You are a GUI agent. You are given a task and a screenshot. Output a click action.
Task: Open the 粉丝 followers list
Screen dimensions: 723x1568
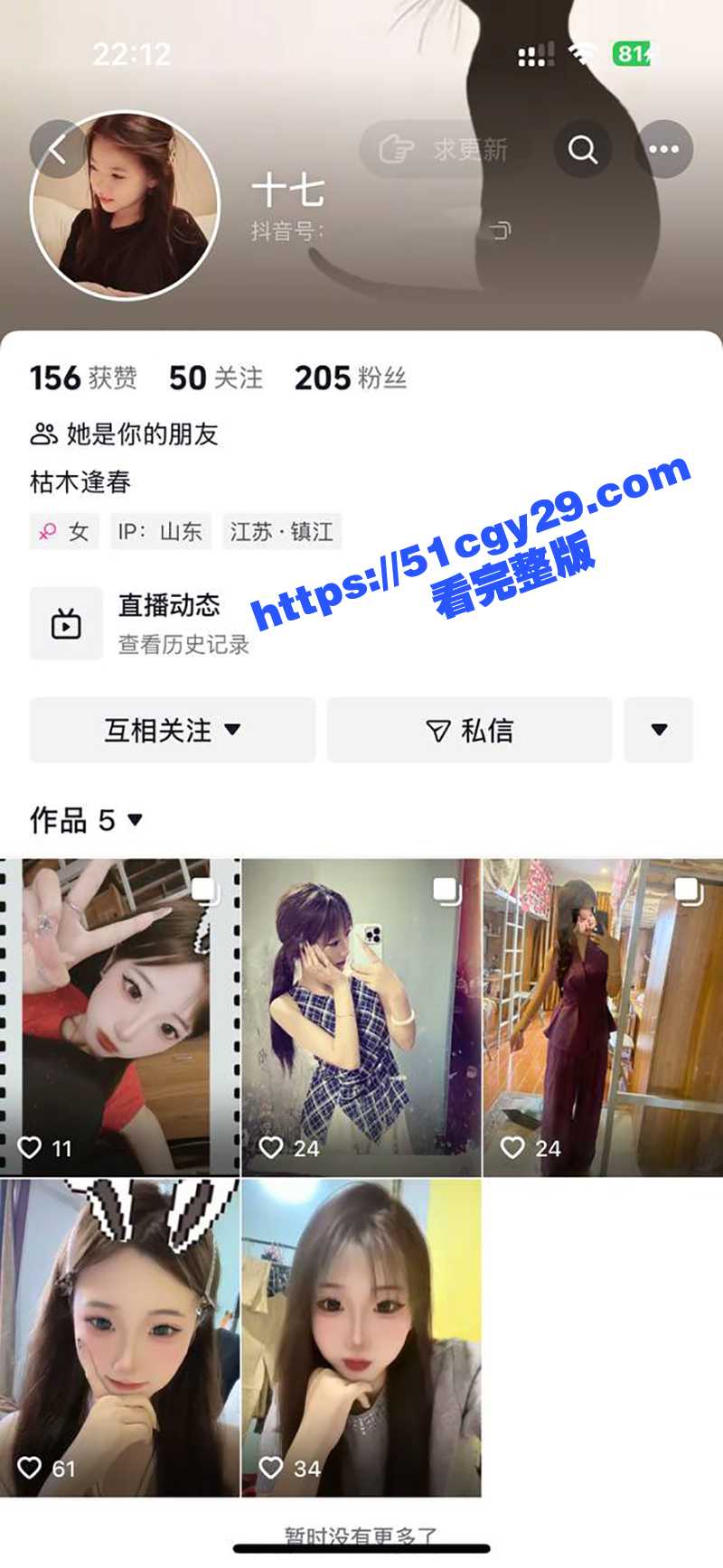tap(351, 378)
